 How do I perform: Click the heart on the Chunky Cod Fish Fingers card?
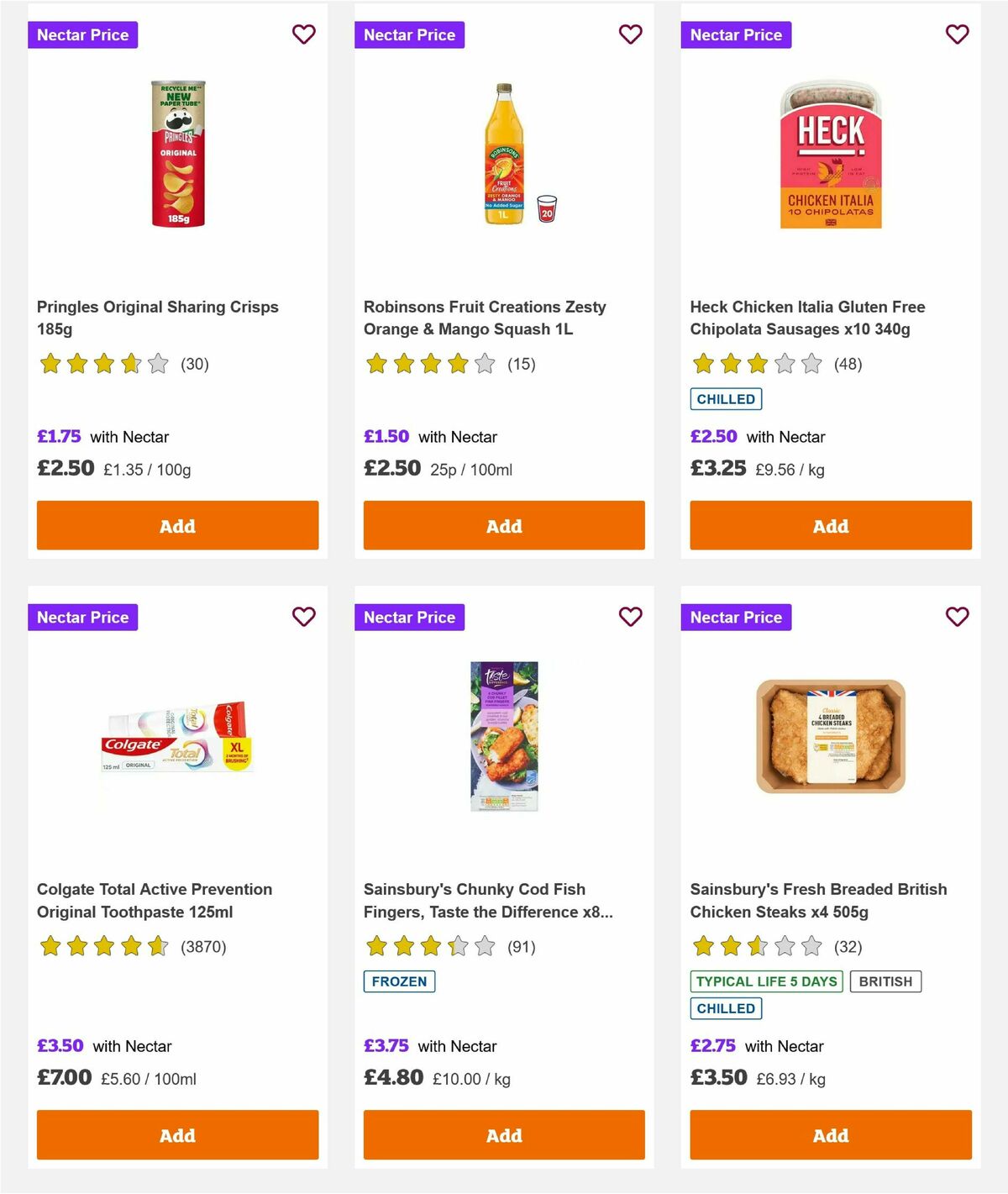[630, 617]
